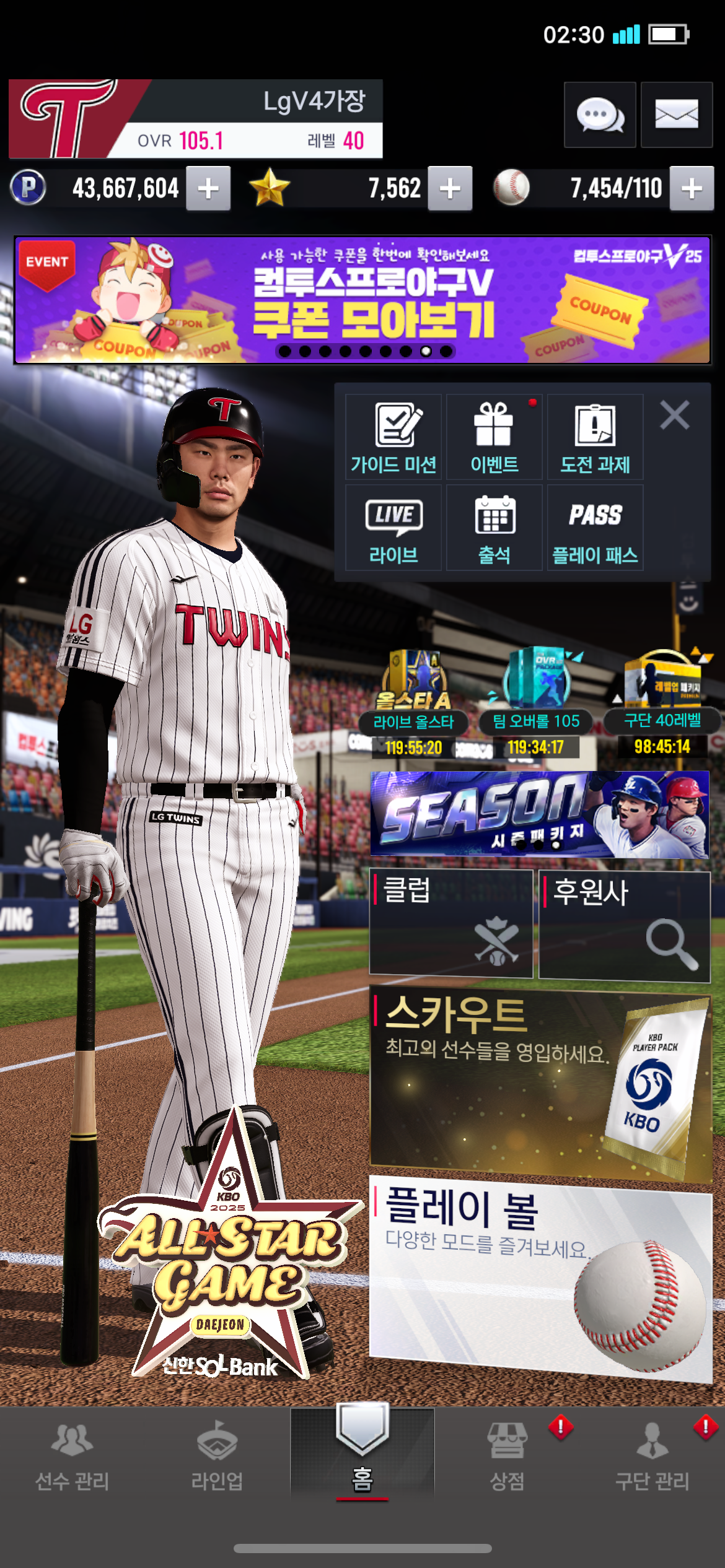
Task: Enter the 스카우트 section
Action: (x=540, y=1084)
